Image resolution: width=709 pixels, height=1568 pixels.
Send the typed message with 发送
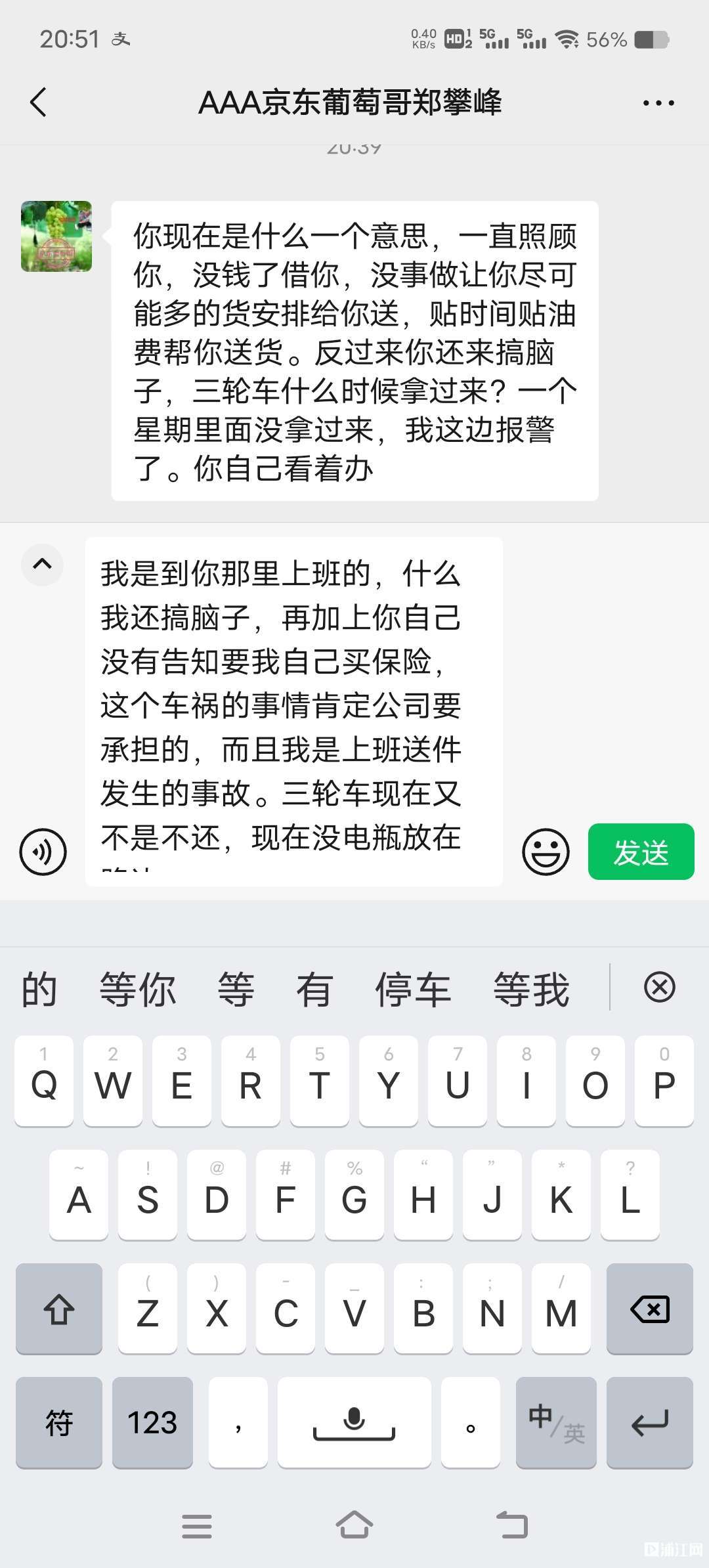641,852
